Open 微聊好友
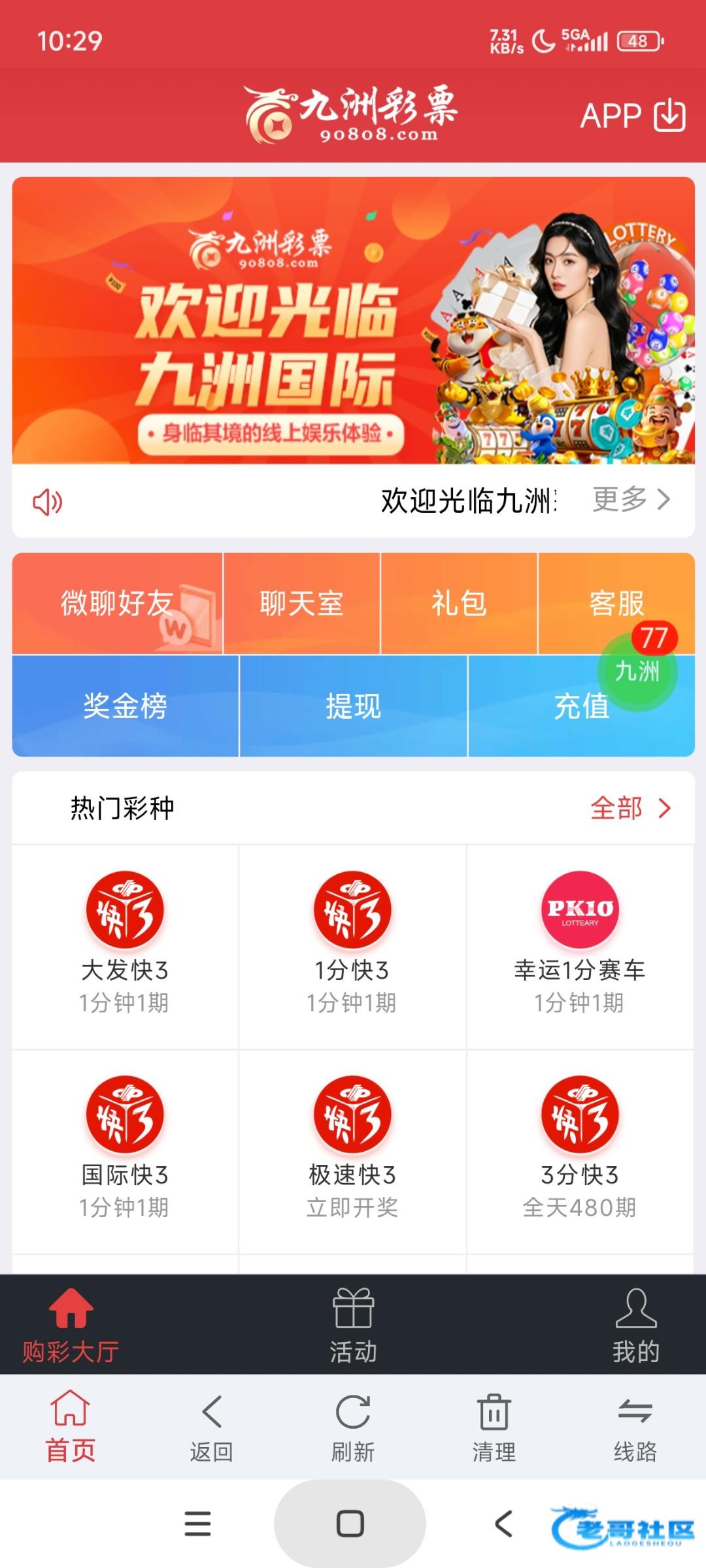Viewport: 706px width, 1568px height. pos(117,604)
